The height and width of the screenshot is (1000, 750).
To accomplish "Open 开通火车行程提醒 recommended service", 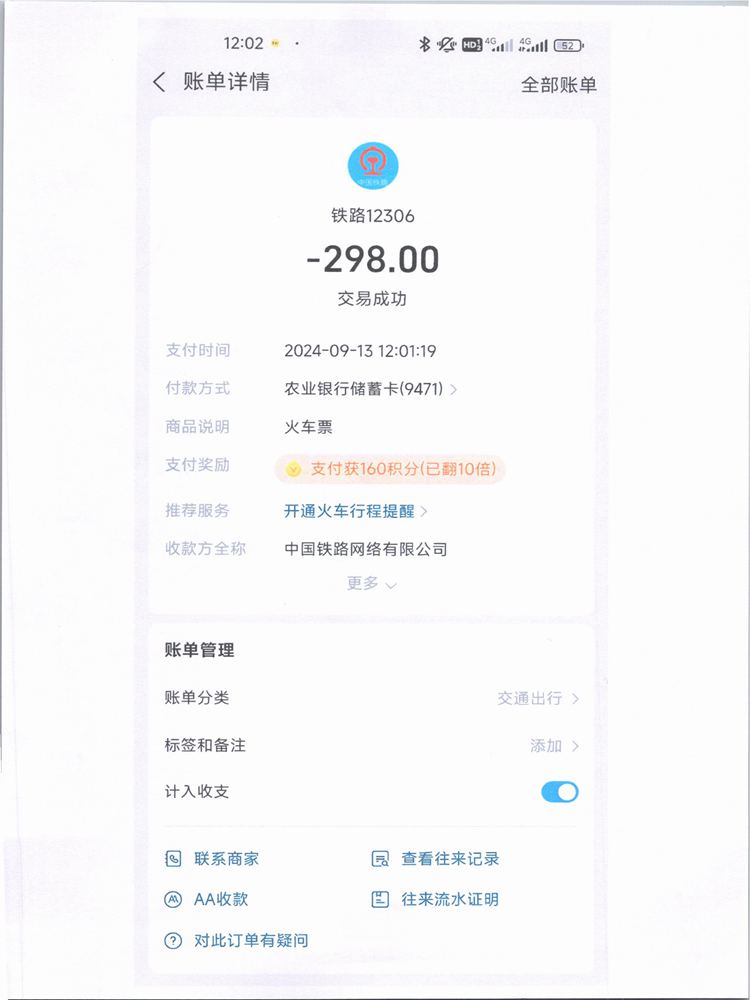I will pyautogui.click(x=356, y=511).
